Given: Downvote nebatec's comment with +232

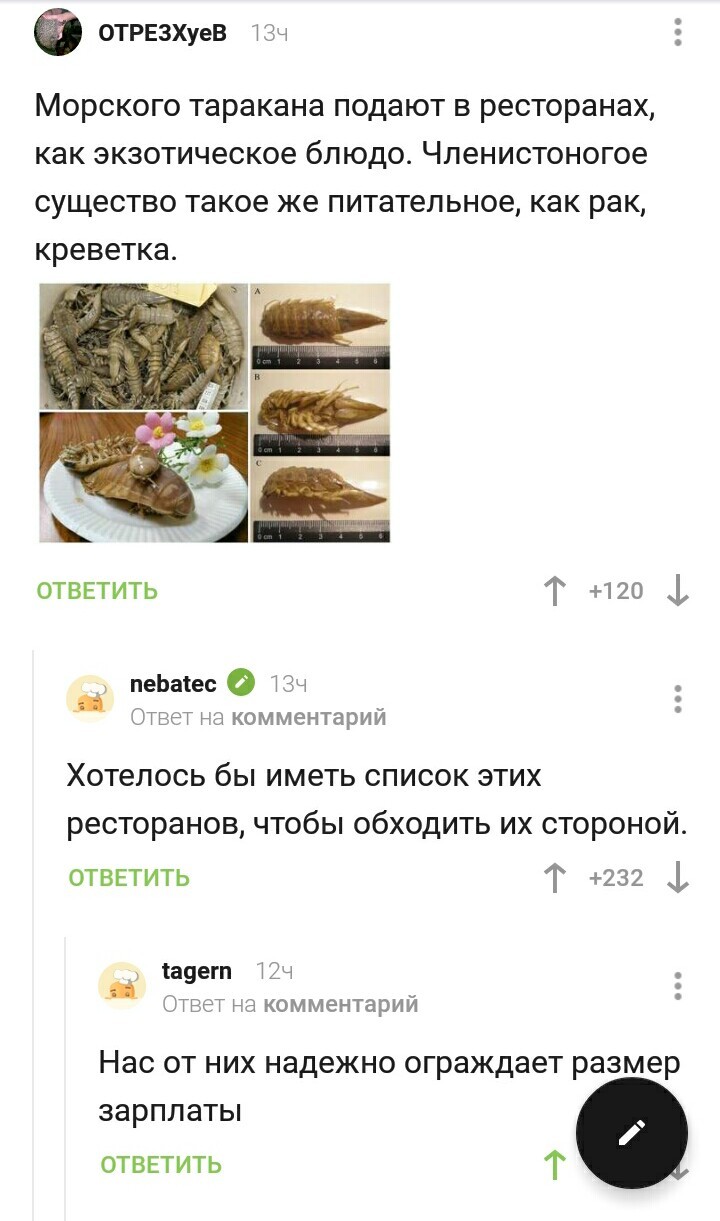Looking at the screenshot, I should coord(678,878).
